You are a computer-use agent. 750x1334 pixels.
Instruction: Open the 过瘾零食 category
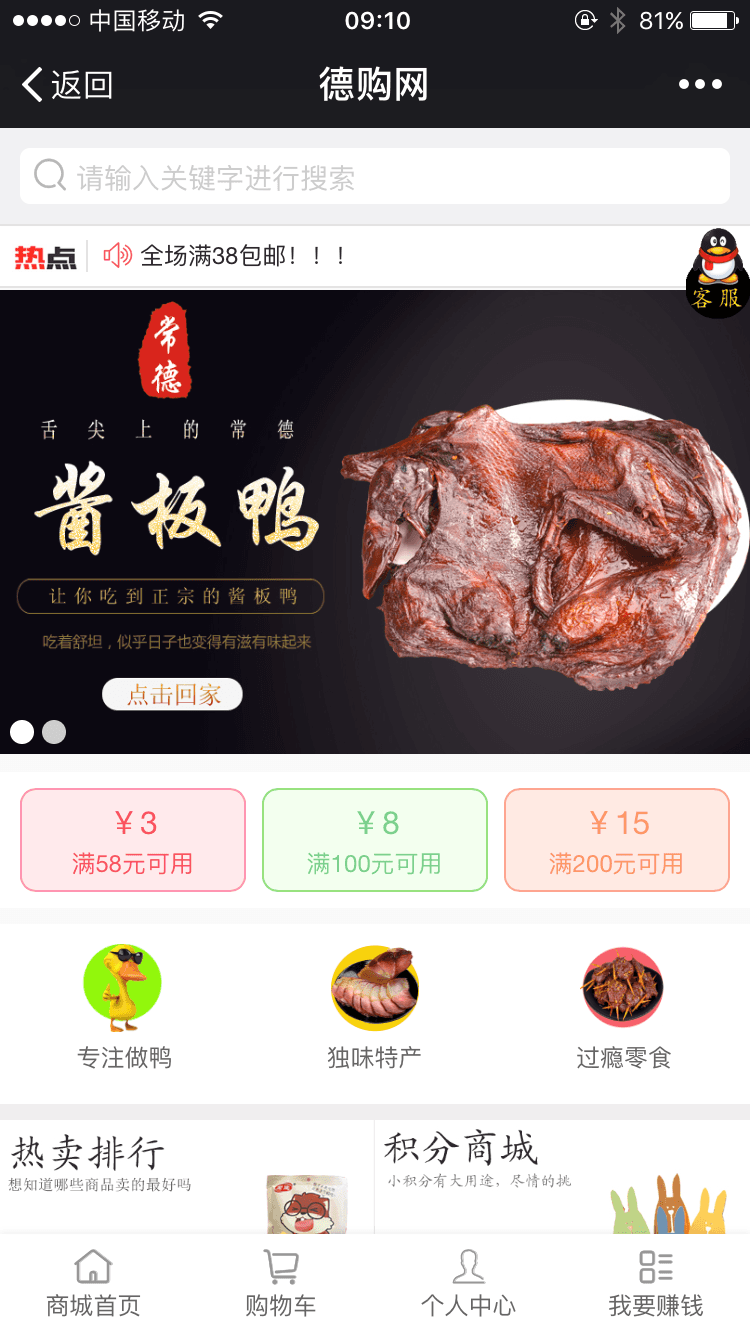click(x=623, y=1006)
